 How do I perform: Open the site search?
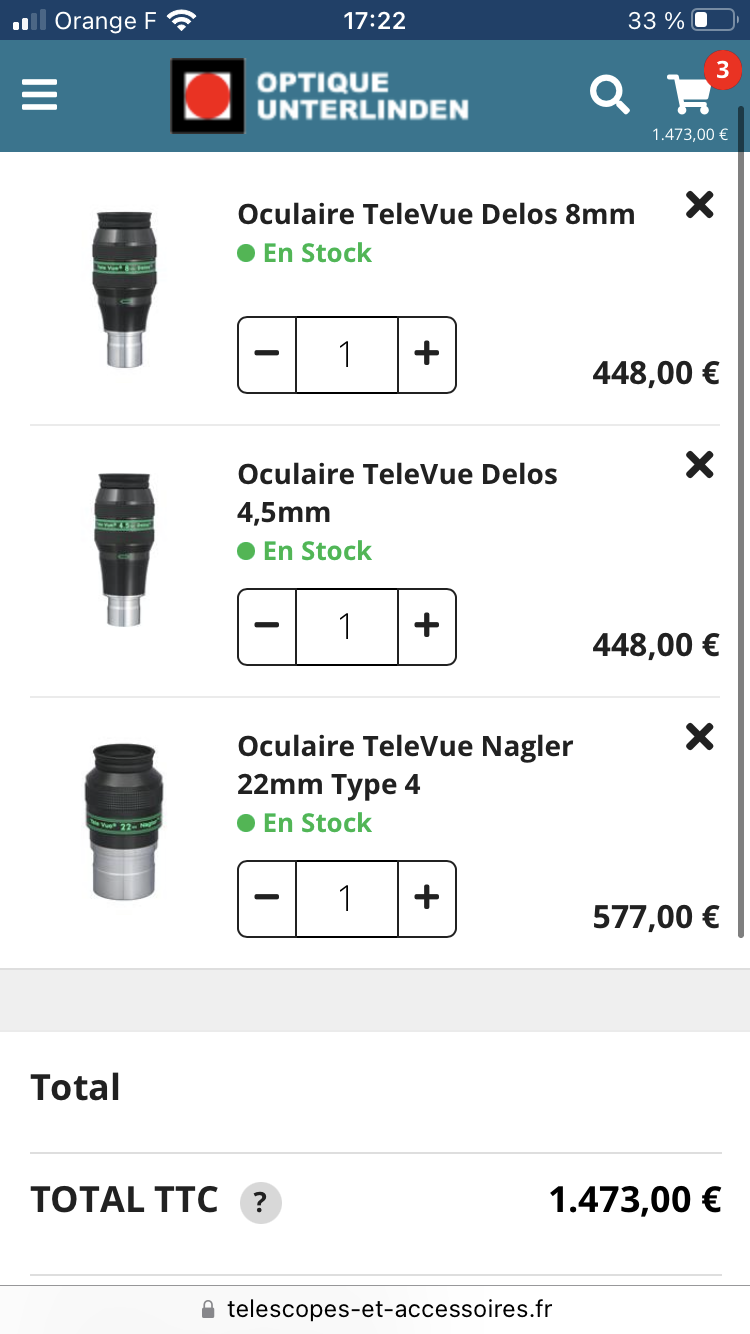609,95
